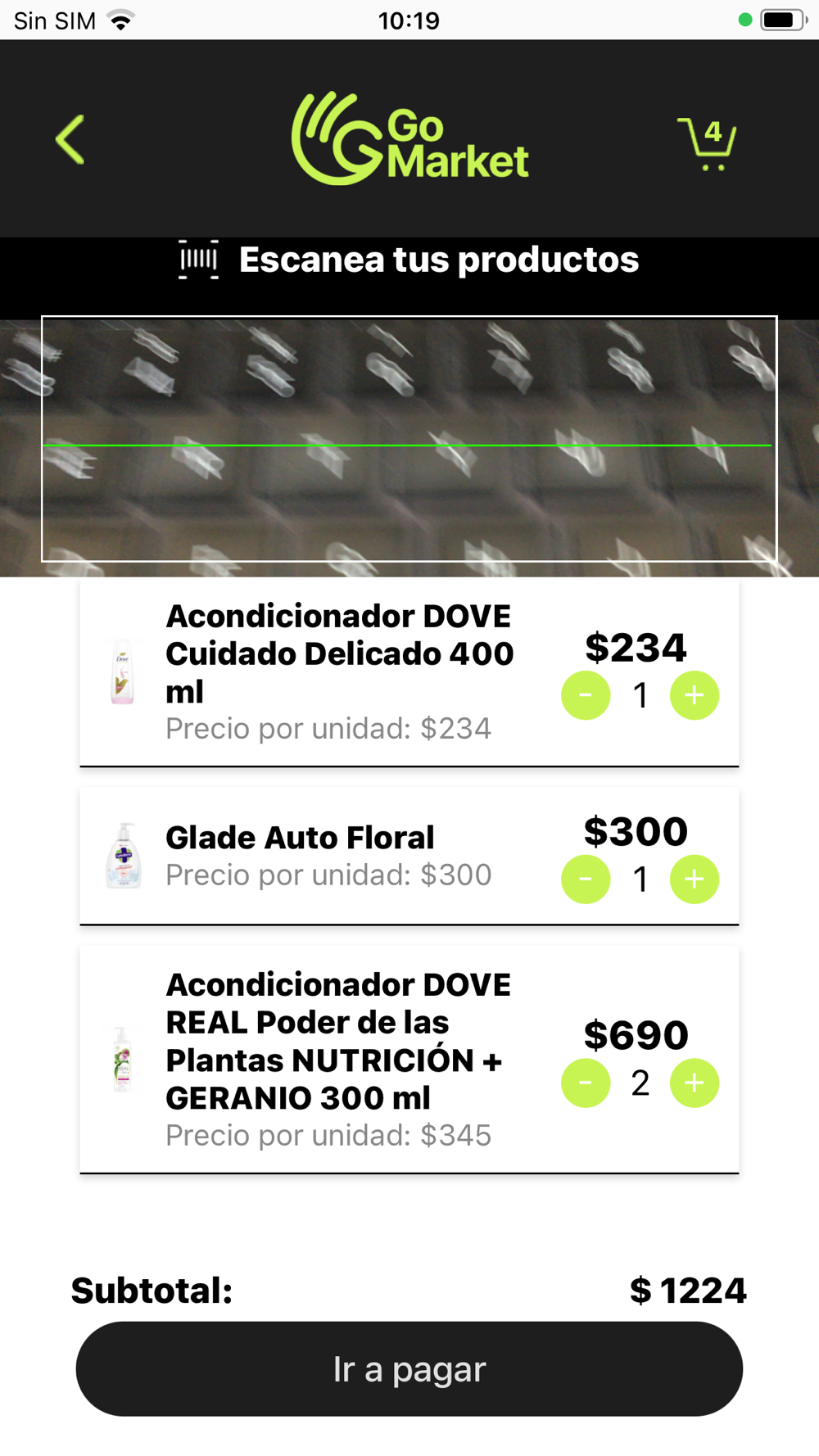The image size is (819, 1456).
Task: Add one more Glade Auto Floral
Action: (x=695, y=879)
